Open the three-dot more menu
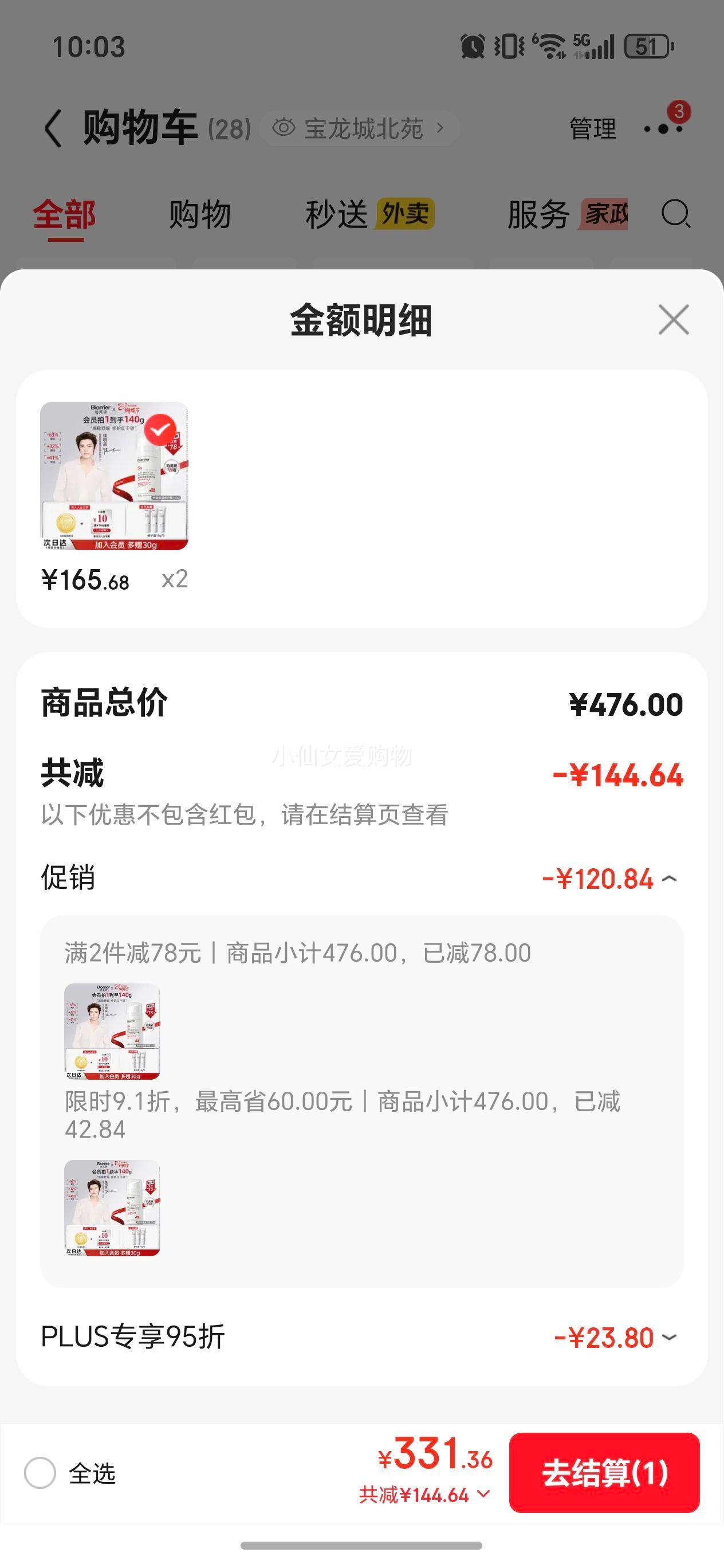Image resolution: width=724 pixels, height=1568 pixels. [x=664, y=128]
